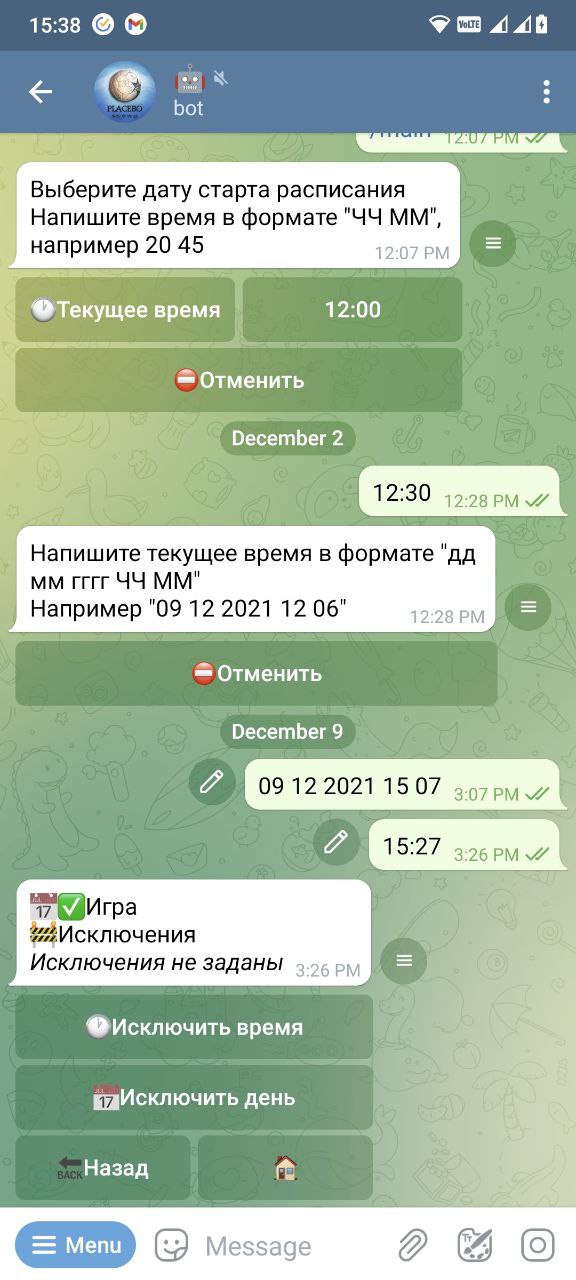Edit the 09 12 2021 15 07 message
This screenshot has width=576, height=1280.
pyautogui.click(x=212, y=782)
